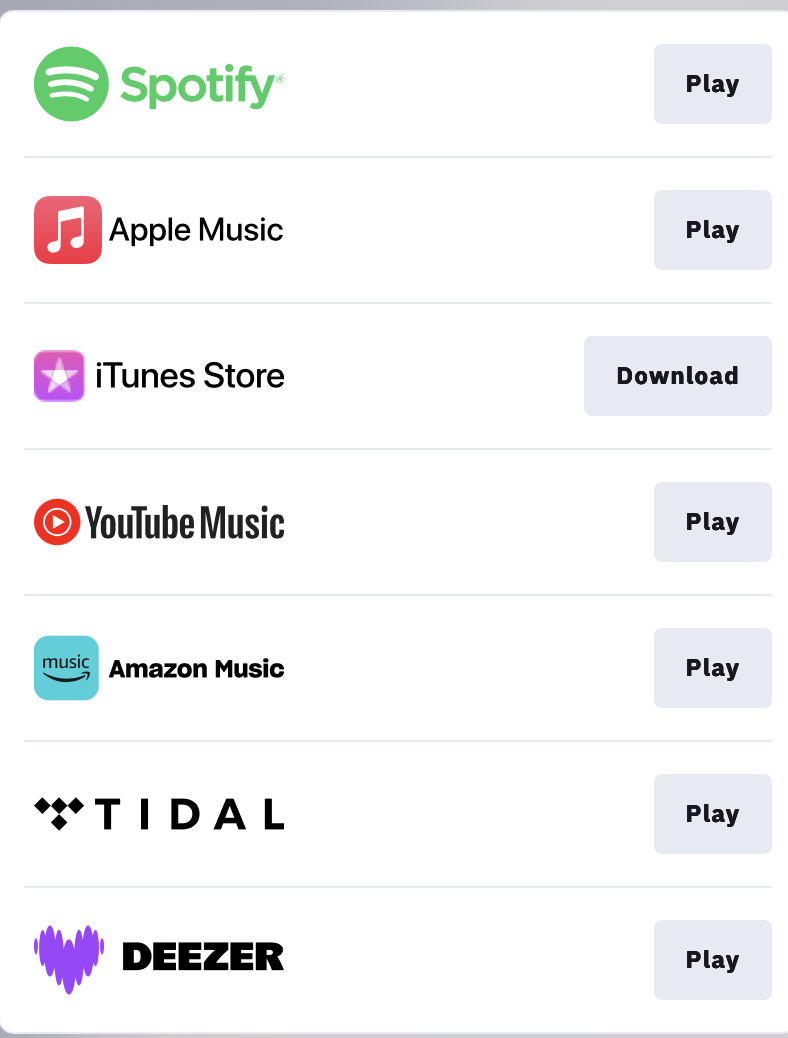Hit Play for YouTube Music
788x1038 pixels.
(x=712, y=522)
